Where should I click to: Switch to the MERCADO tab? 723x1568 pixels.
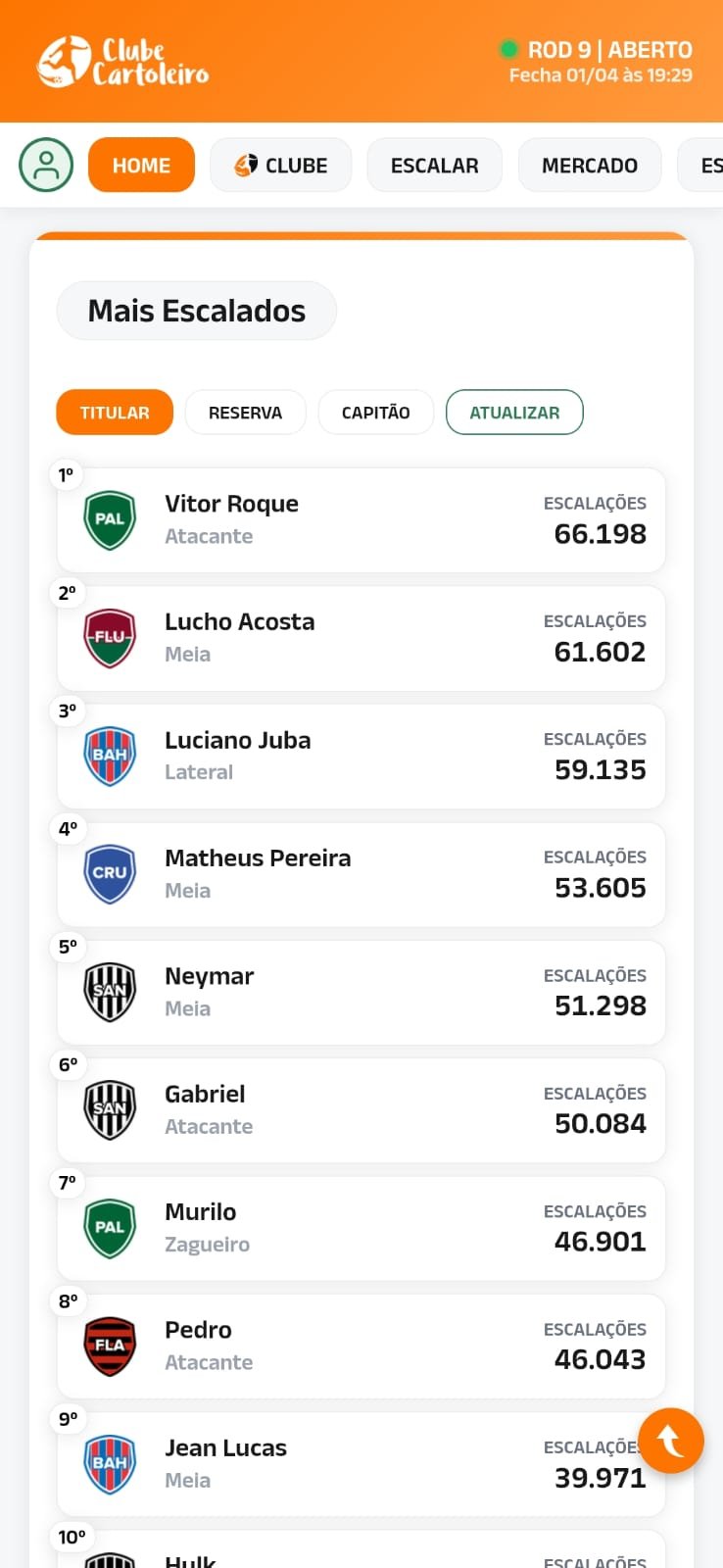pos(590,165)
